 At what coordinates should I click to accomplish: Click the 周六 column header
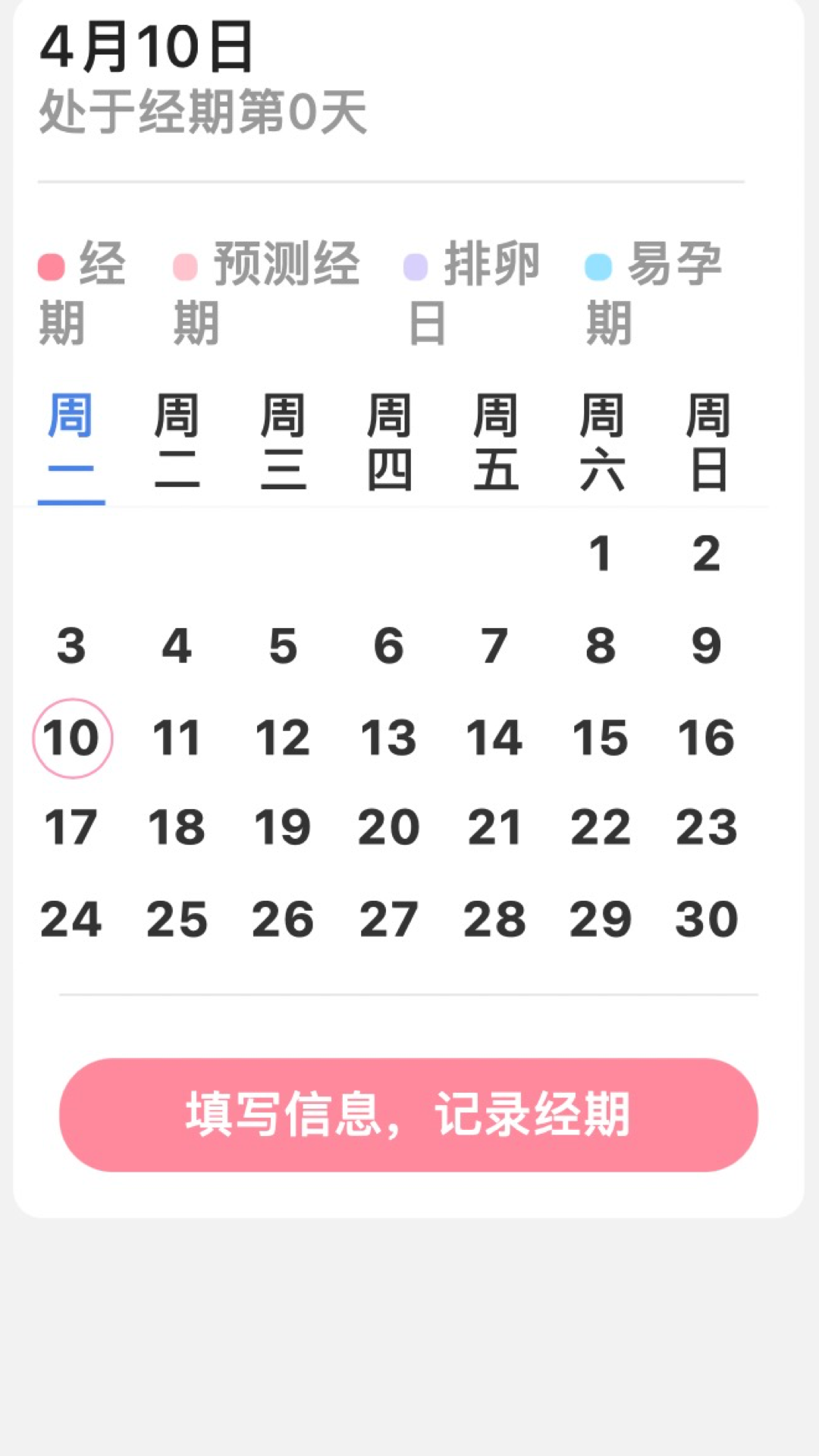pos(601,442)
